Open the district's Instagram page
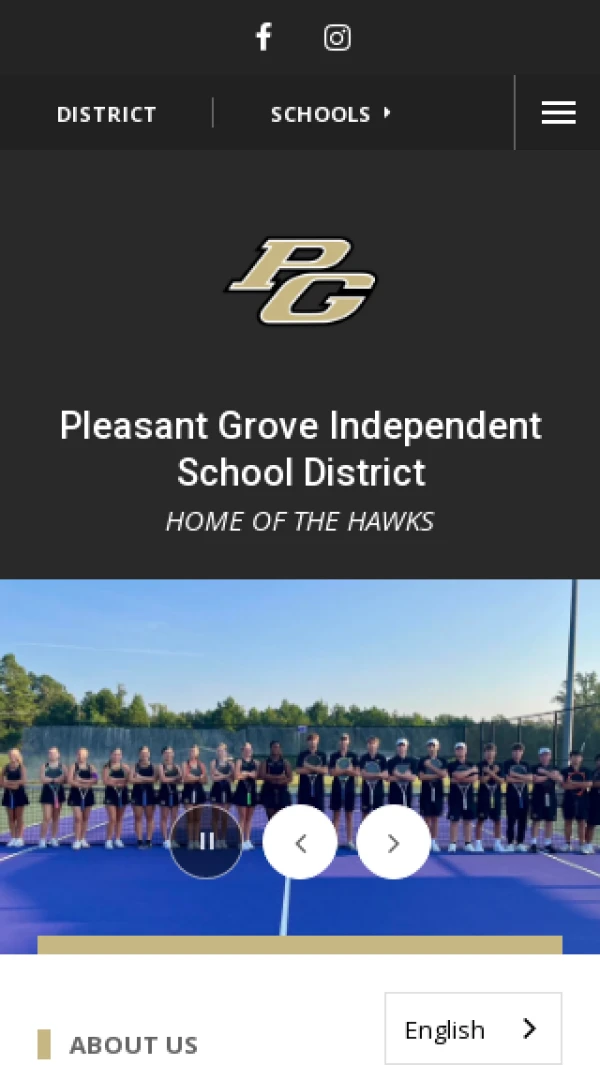The width and height of the screenshot is (600, 1065). 337,38
